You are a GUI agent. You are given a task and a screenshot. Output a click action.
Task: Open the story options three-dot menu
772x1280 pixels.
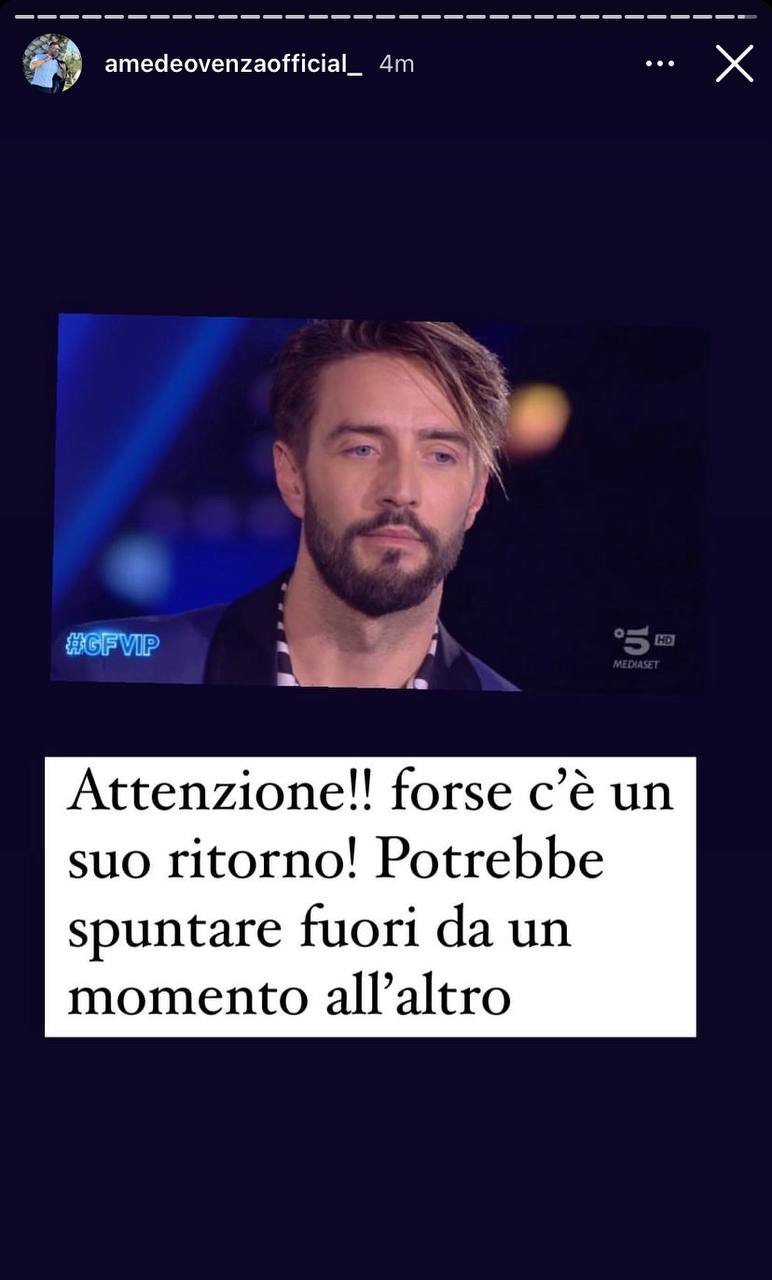pos(660,64)
